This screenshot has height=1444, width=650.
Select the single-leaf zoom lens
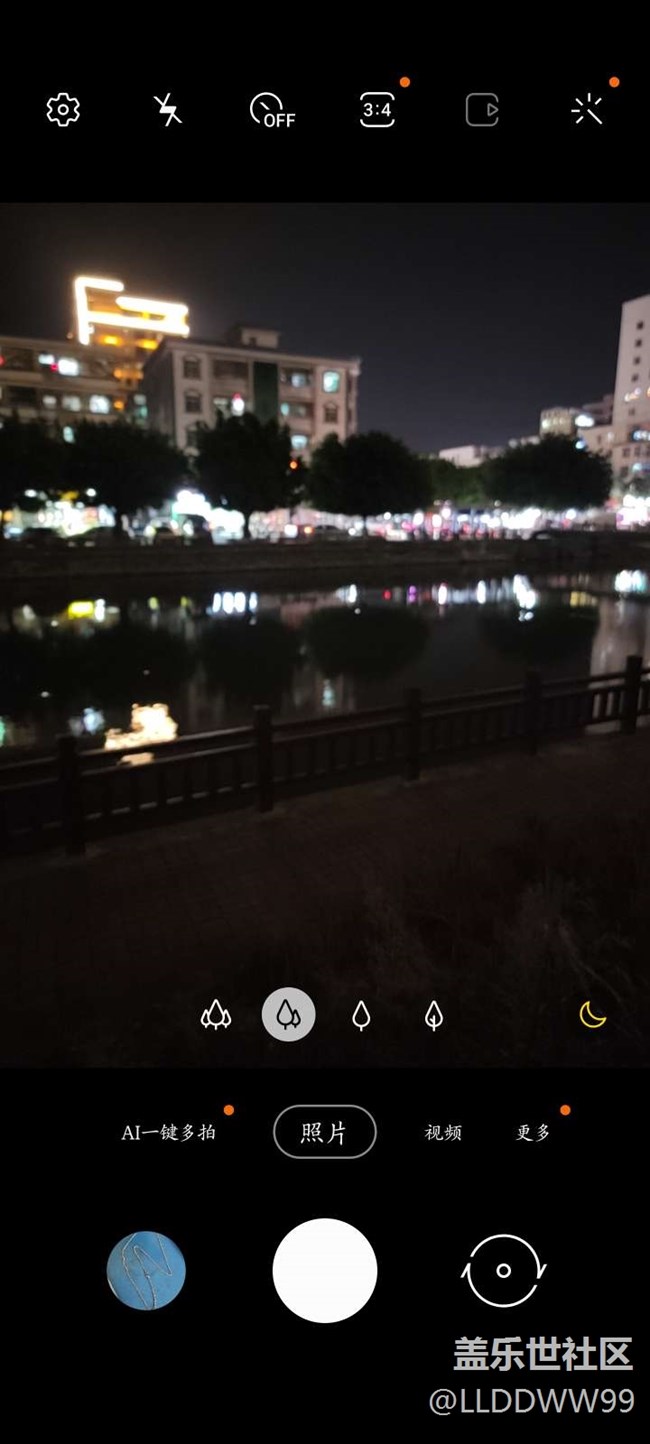click(x=434, y=1015)
